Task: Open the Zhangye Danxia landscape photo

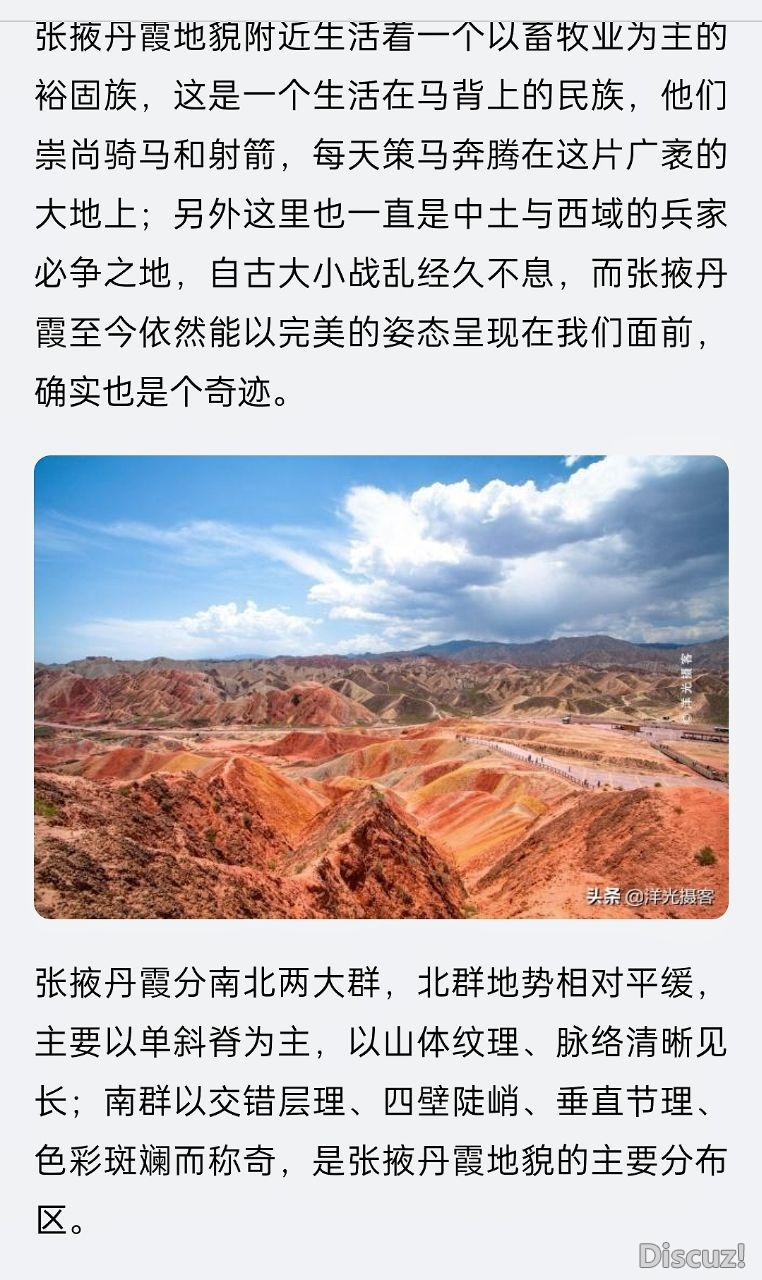Action: 381,687
